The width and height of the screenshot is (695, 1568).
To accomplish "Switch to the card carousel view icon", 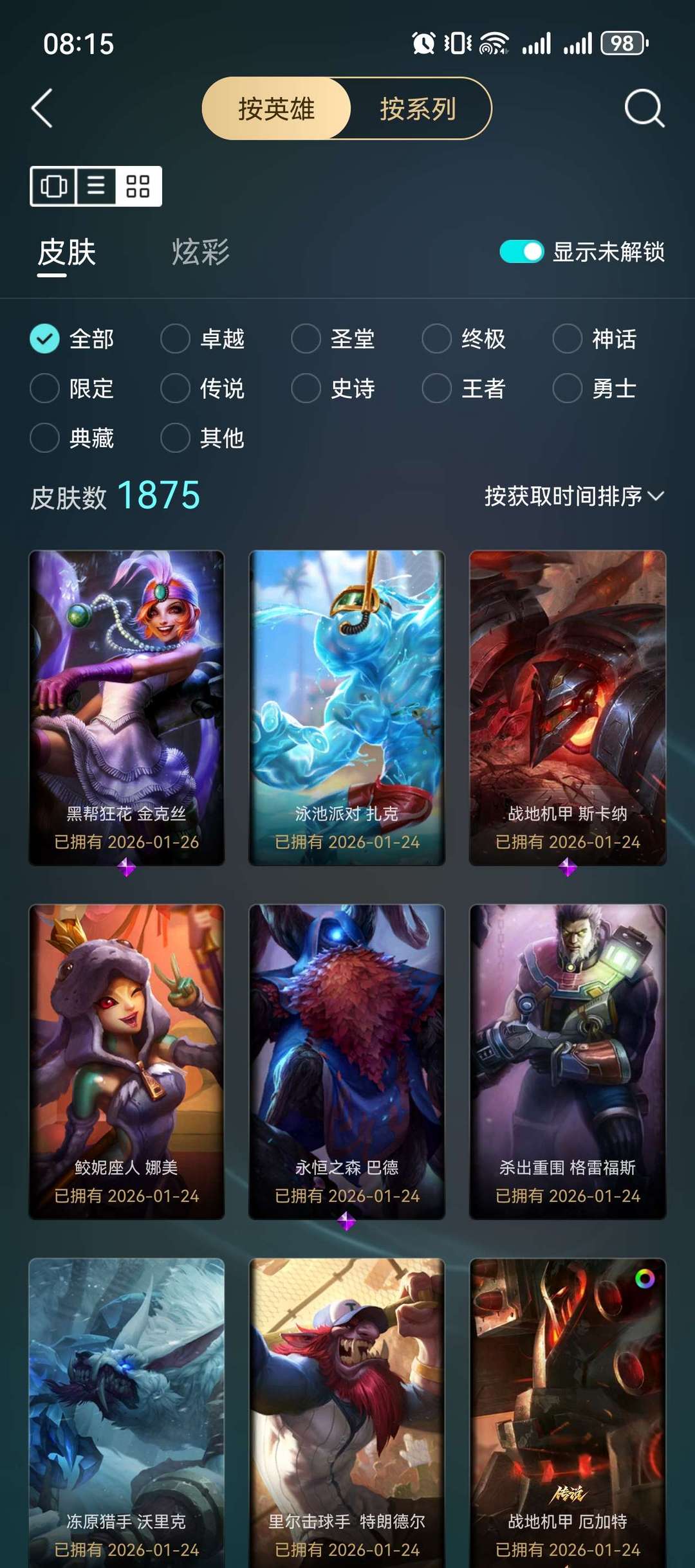I will (x=53, y=187).
